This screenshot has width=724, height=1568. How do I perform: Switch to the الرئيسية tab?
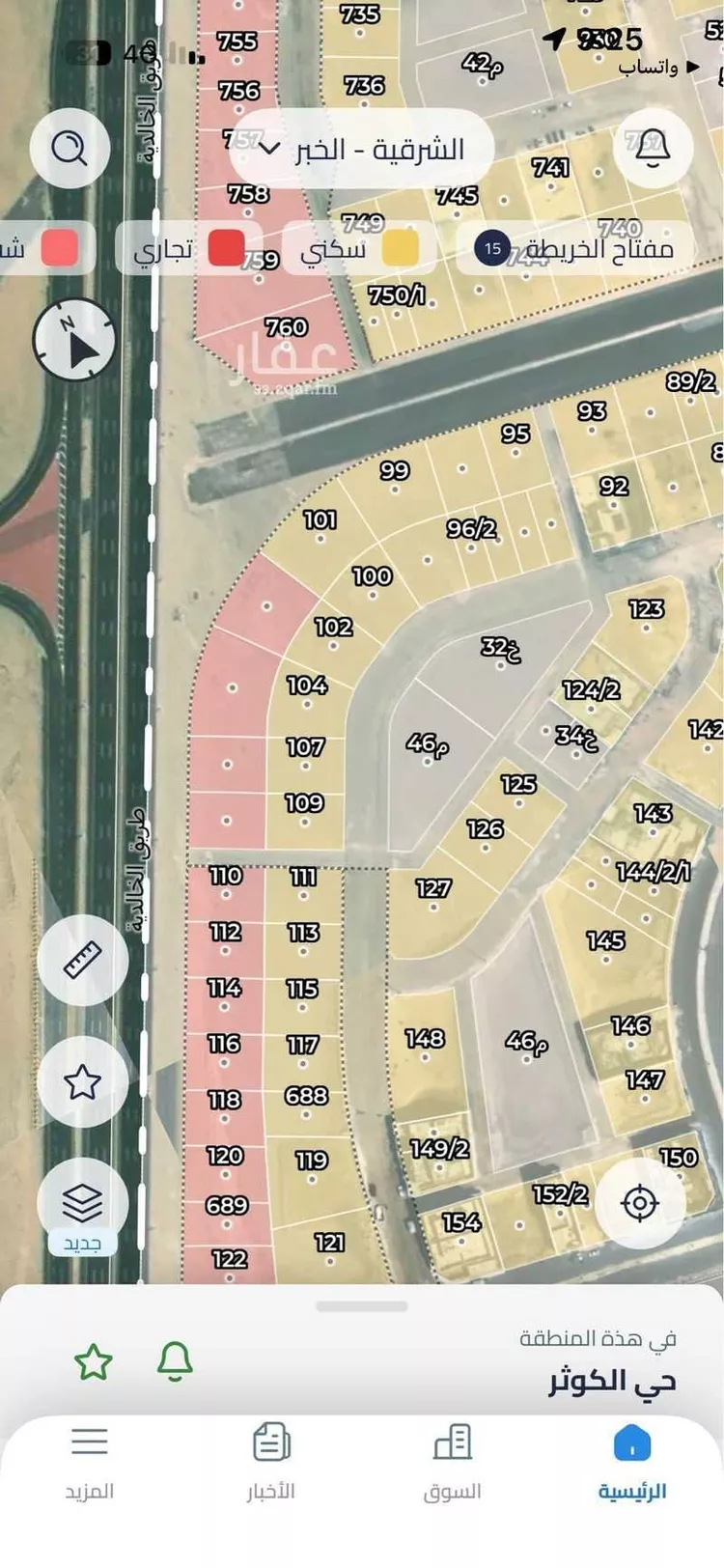[x=632, y=1462]
